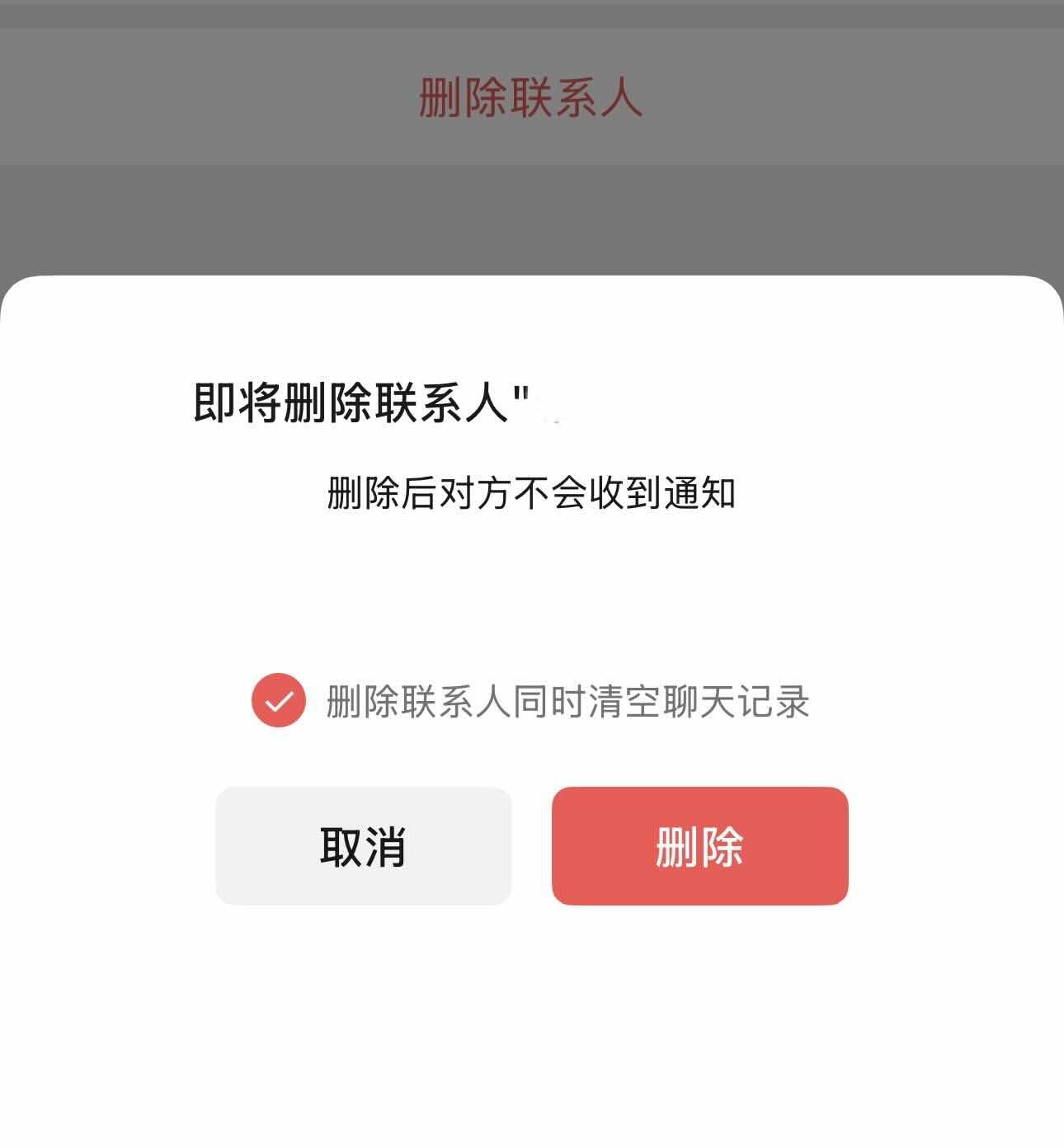1064x1148 pixels.
Task: Uncheck 删除联系人同时清空聊天记录
Action: point(279,701)
